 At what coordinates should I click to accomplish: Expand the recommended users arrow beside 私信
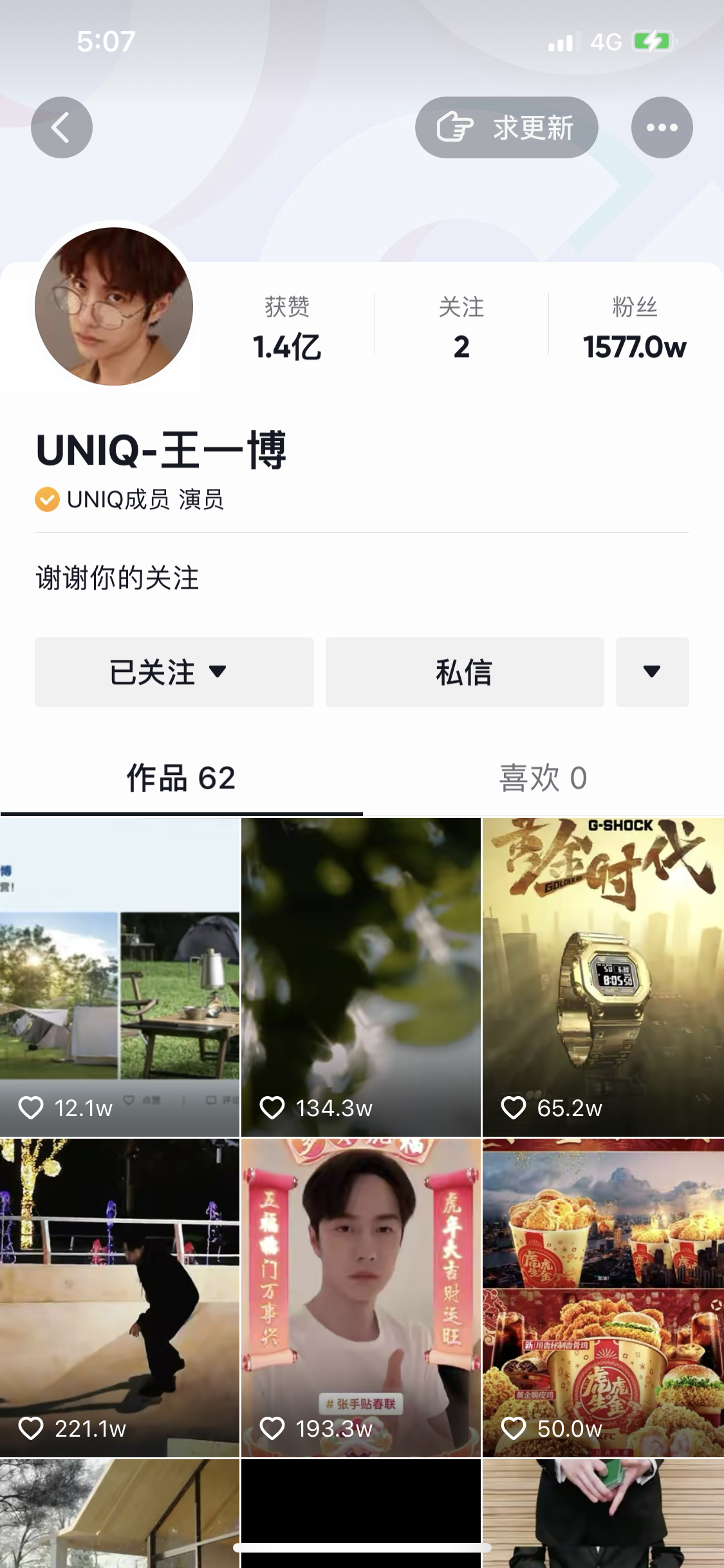[652, 672]
